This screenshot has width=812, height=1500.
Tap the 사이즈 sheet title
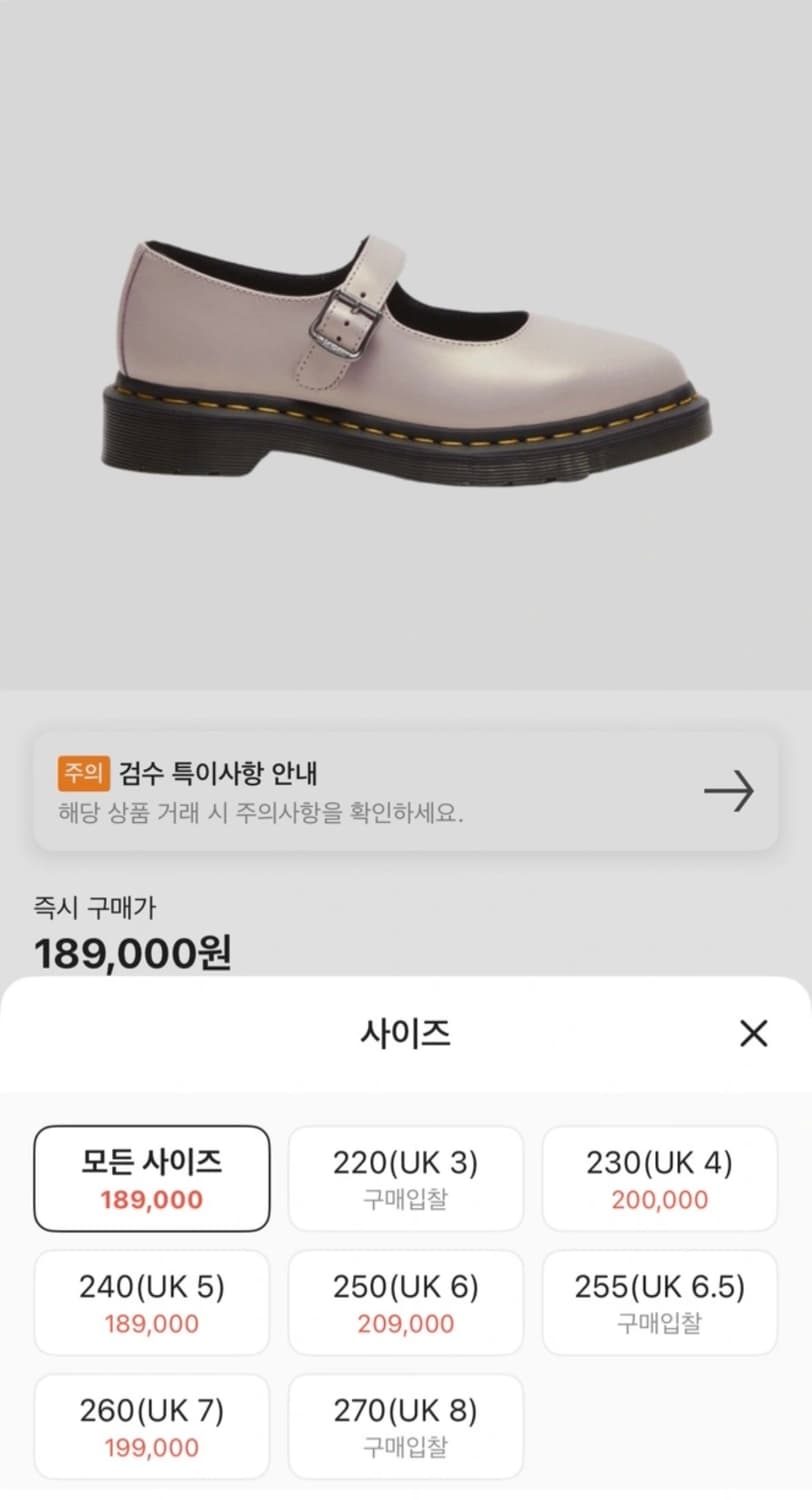pos(405,1034)
